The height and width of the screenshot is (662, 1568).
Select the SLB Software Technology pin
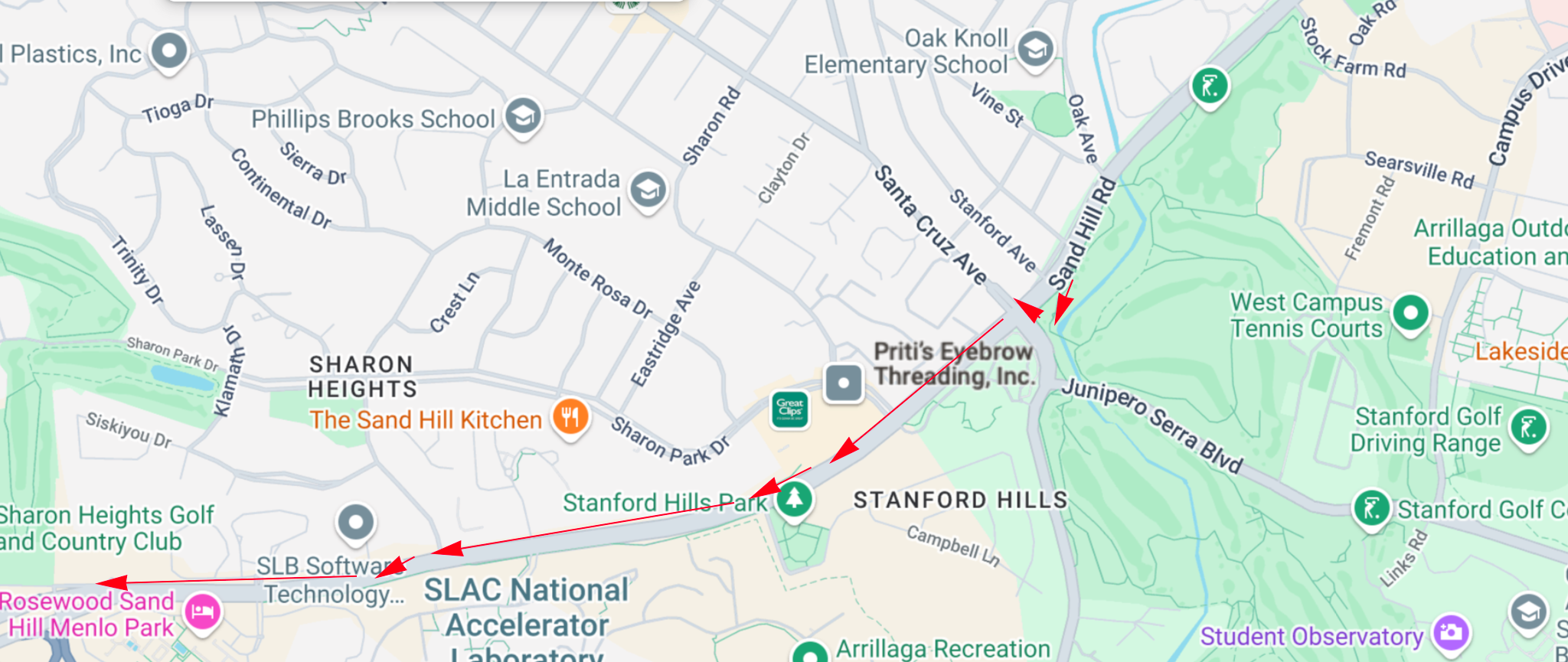356,523
